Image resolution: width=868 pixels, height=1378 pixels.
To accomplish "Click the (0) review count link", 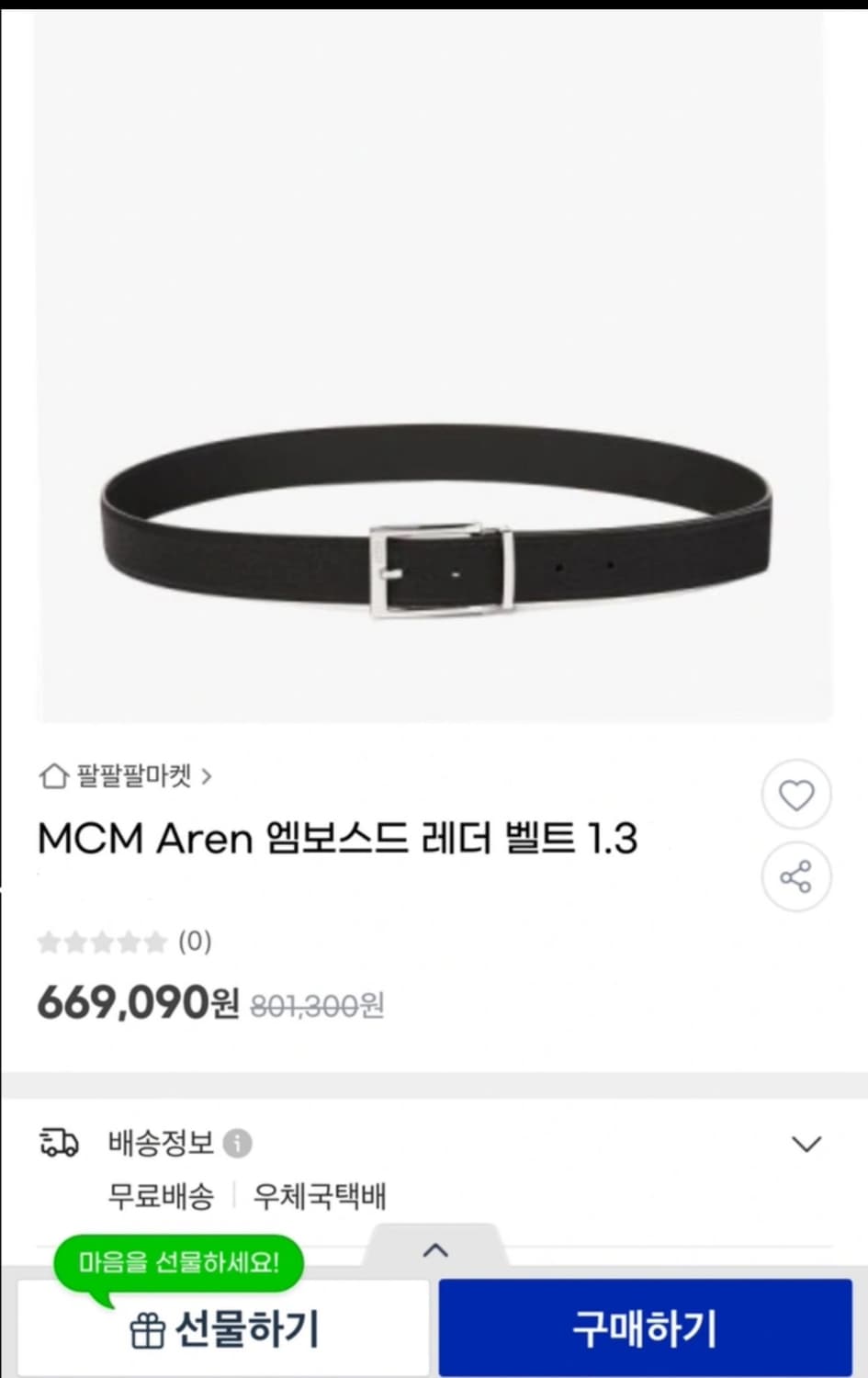I will coord(194,941).
